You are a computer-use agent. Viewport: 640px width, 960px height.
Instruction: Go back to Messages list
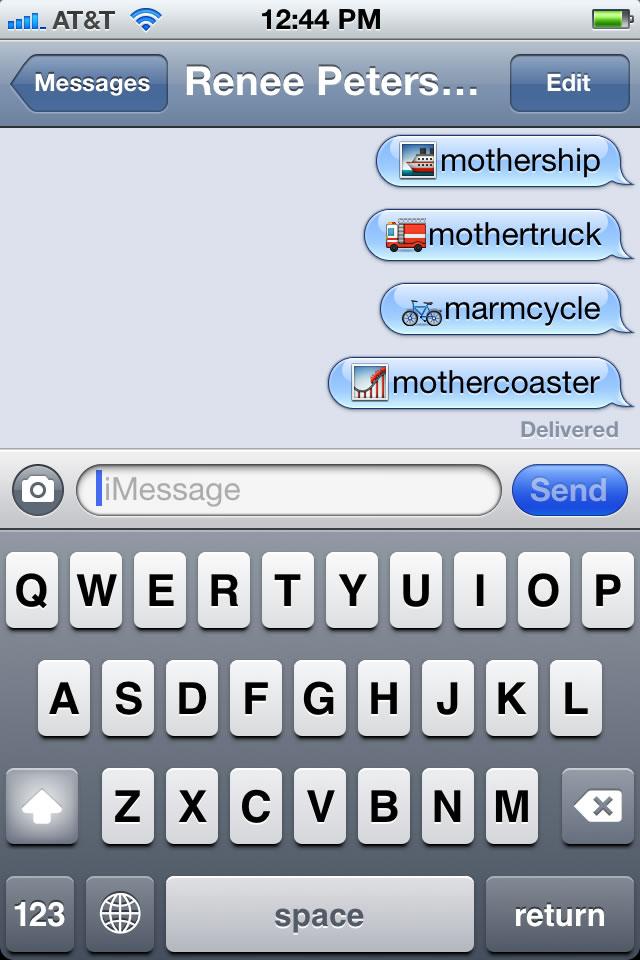point(90,84)
